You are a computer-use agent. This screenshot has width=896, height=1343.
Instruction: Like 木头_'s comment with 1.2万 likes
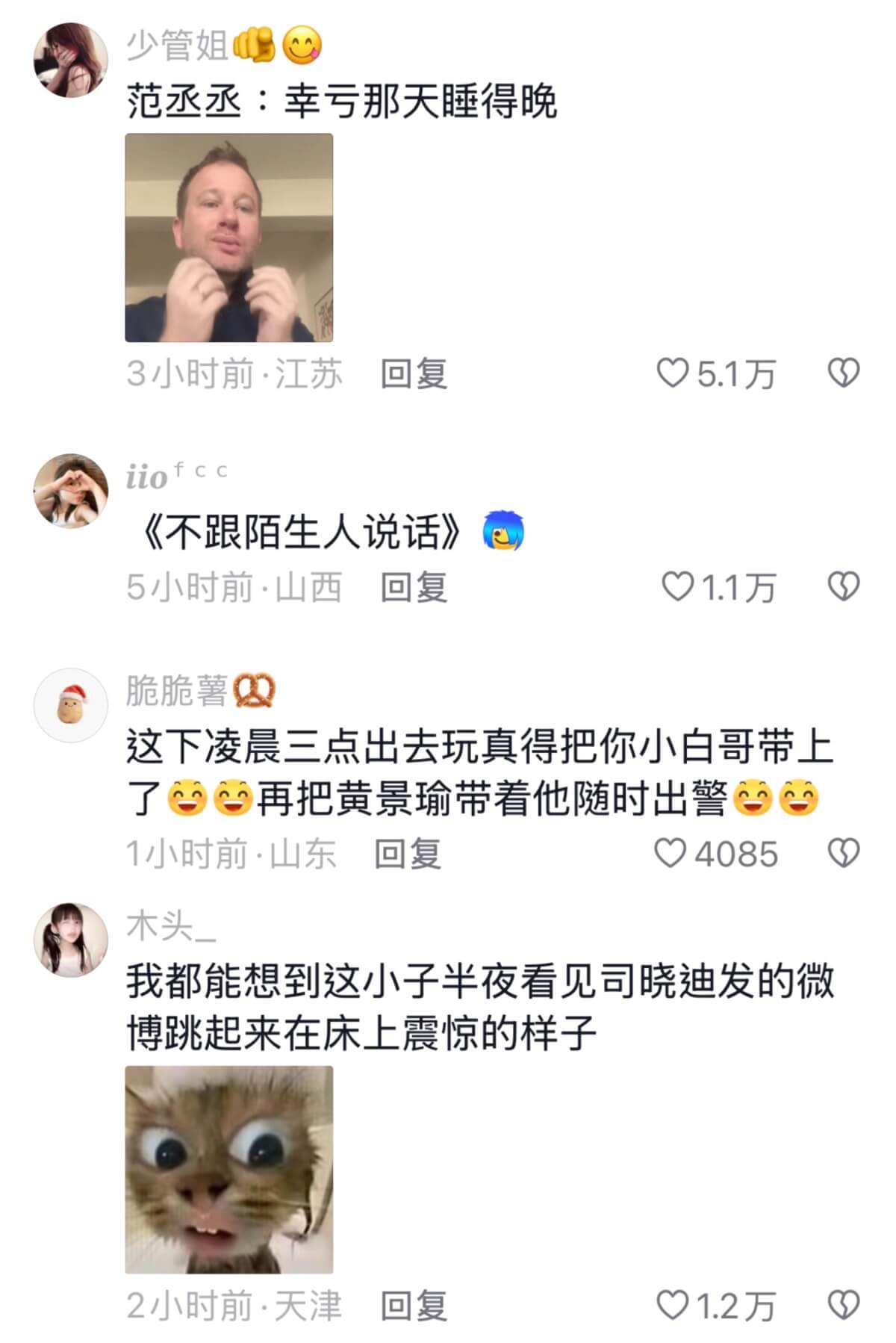pyautogui.click(x=672, y=1305)
